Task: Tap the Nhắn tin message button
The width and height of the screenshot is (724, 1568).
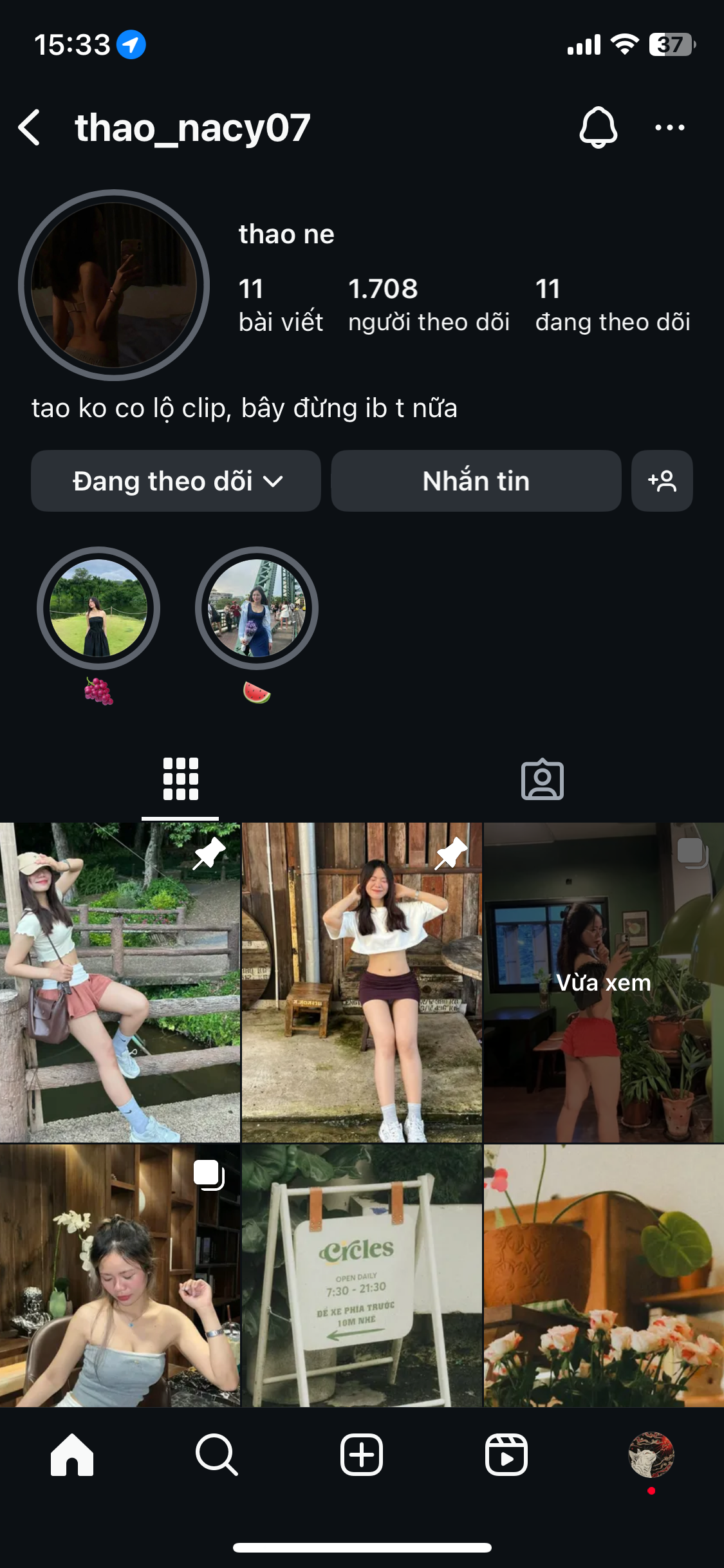Action: [x=476, y=481]
